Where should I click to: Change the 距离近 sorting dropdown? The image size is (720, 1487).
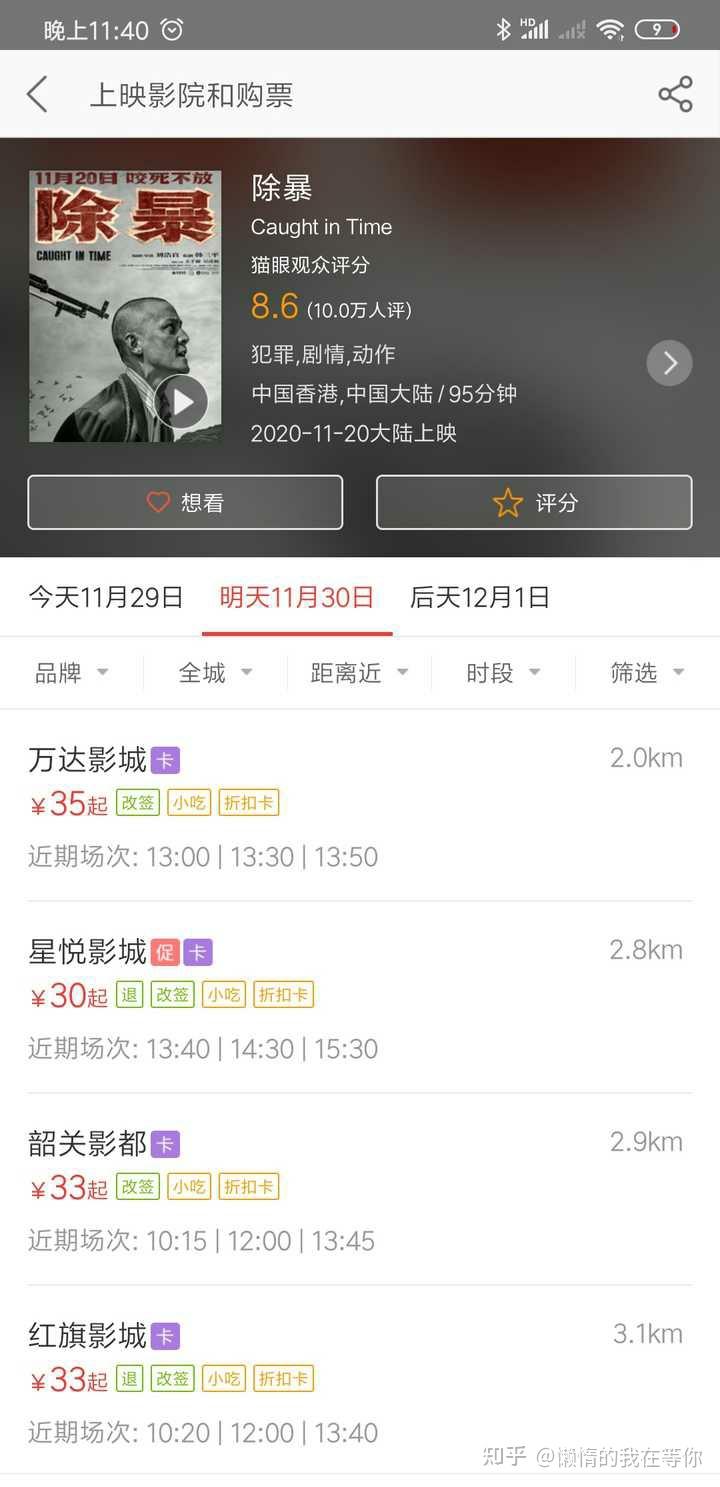[359, 673]
